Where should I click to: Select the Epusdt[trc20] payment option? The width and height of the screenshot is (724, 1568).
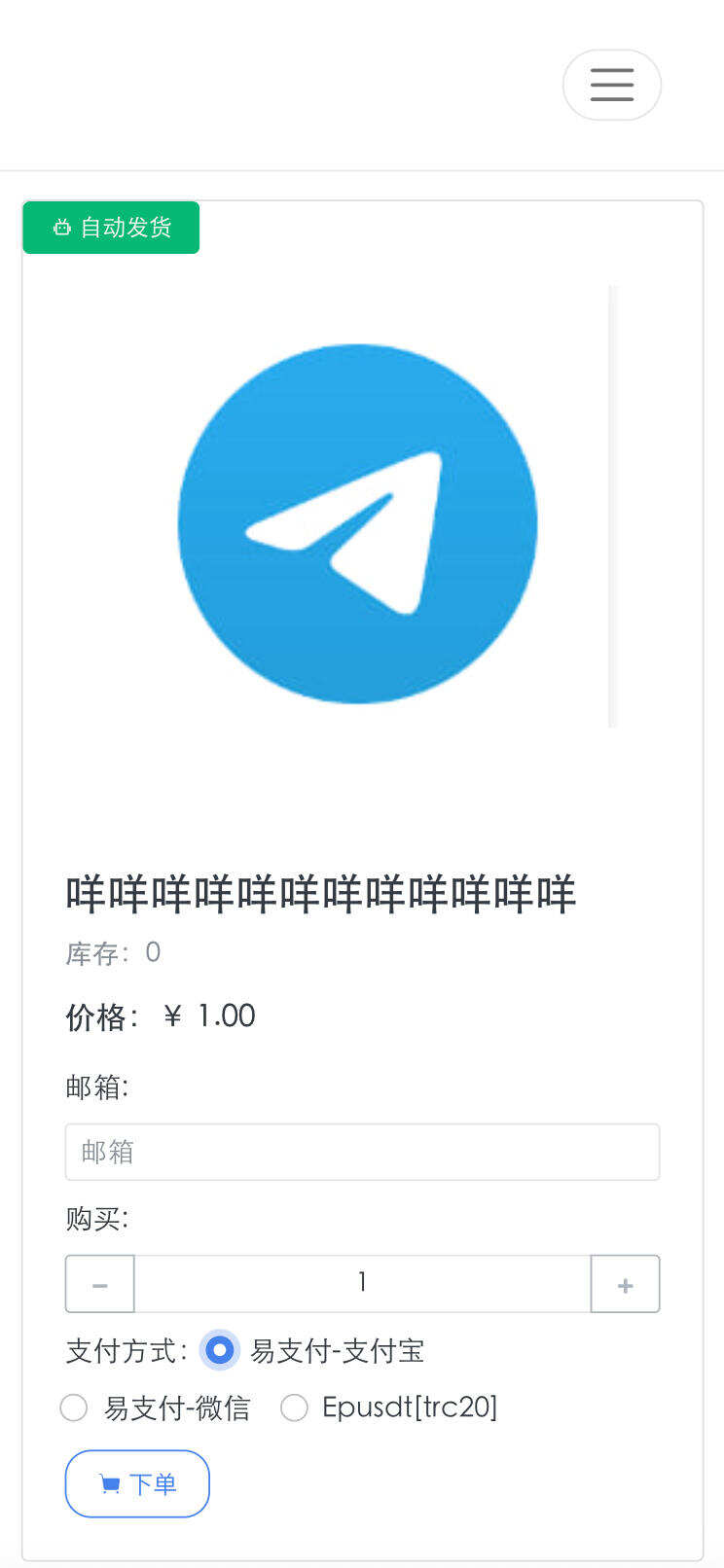click(x=294, y=1408)
